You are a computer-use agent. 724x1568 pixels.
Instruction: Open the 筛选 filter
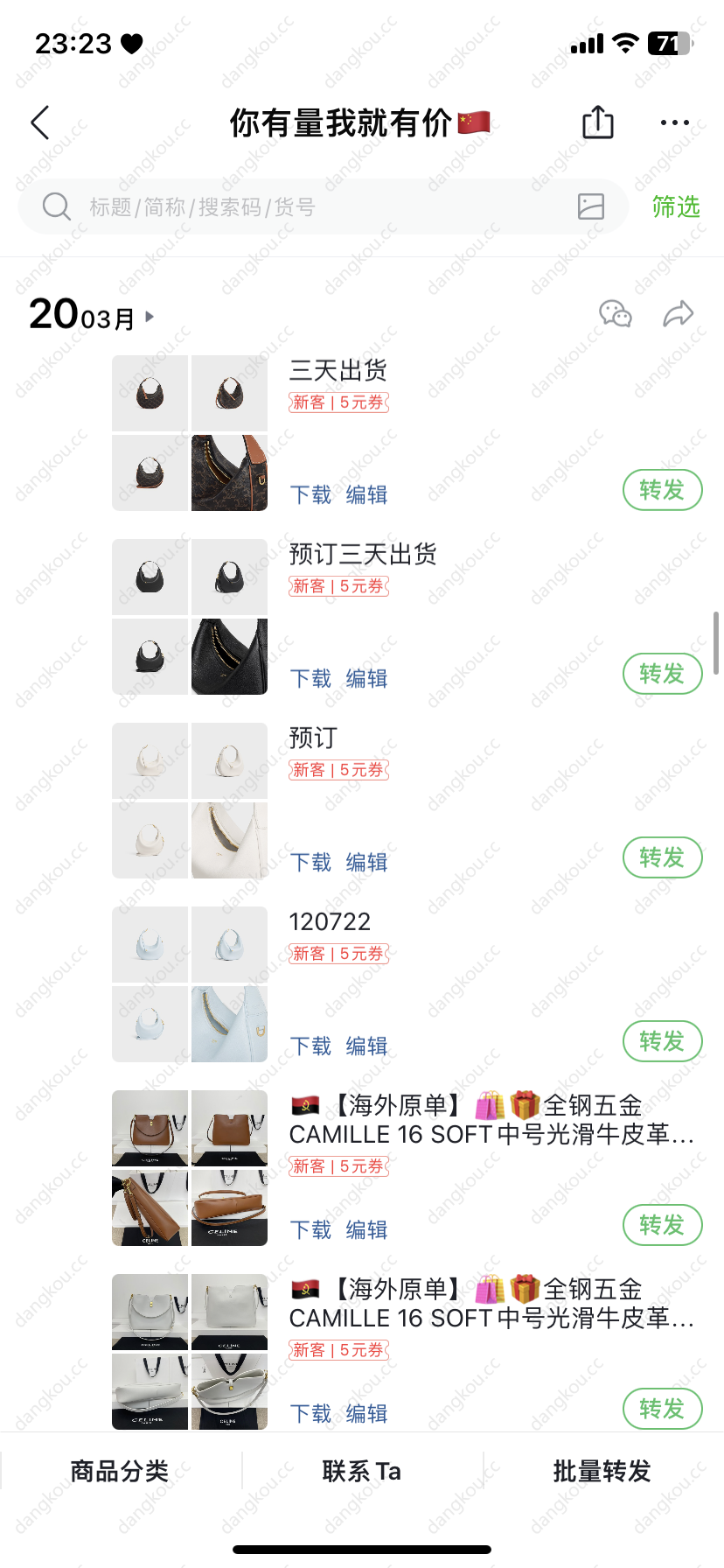676,206
